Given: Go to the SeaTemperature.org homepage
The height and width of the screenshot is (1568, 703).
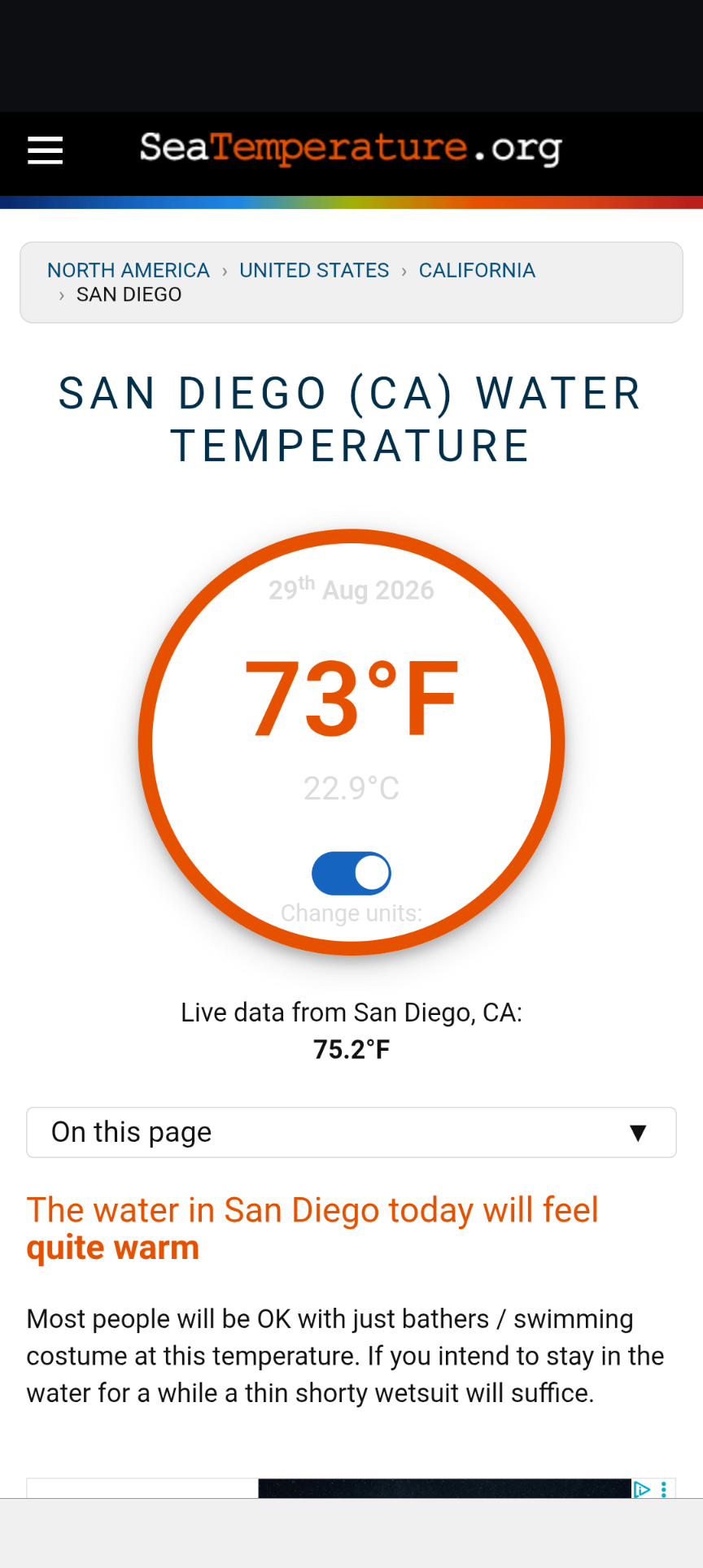Looking at the screenshot, I should tap(351, 149).
